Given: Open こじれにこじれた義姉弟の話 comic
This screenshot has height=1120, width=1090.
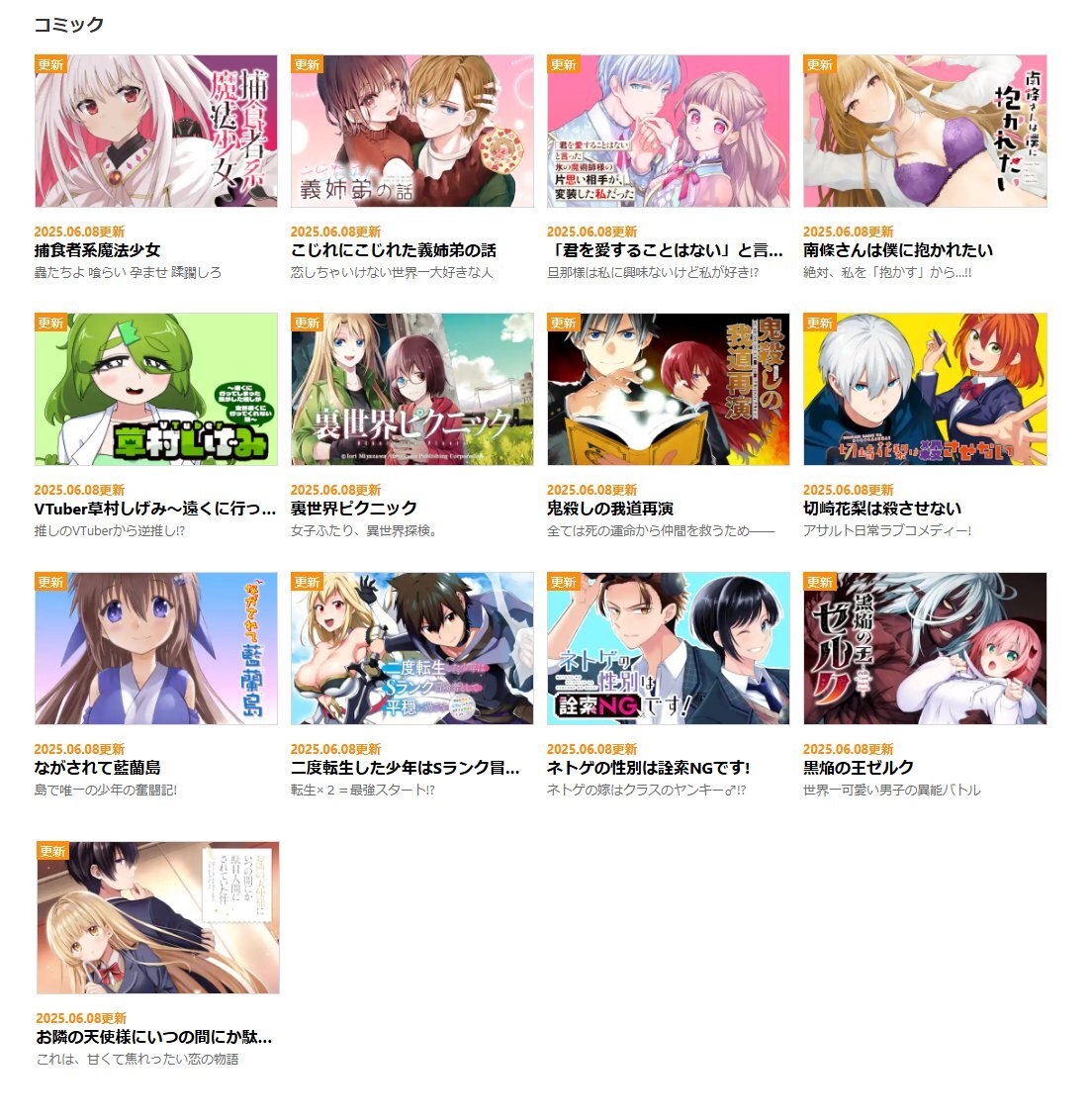Looking at the screenshot, I should (x=411, y=132).
